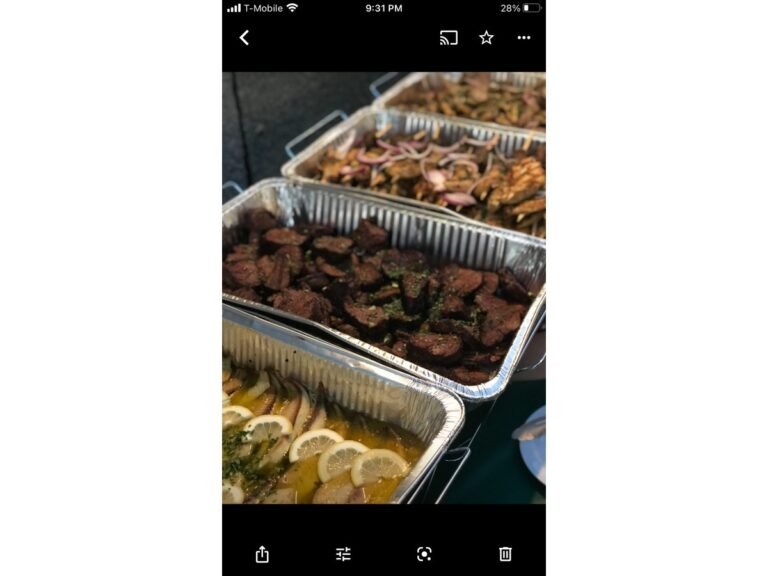
Task: Go back from the photo viewer
Action: point(244,38)
